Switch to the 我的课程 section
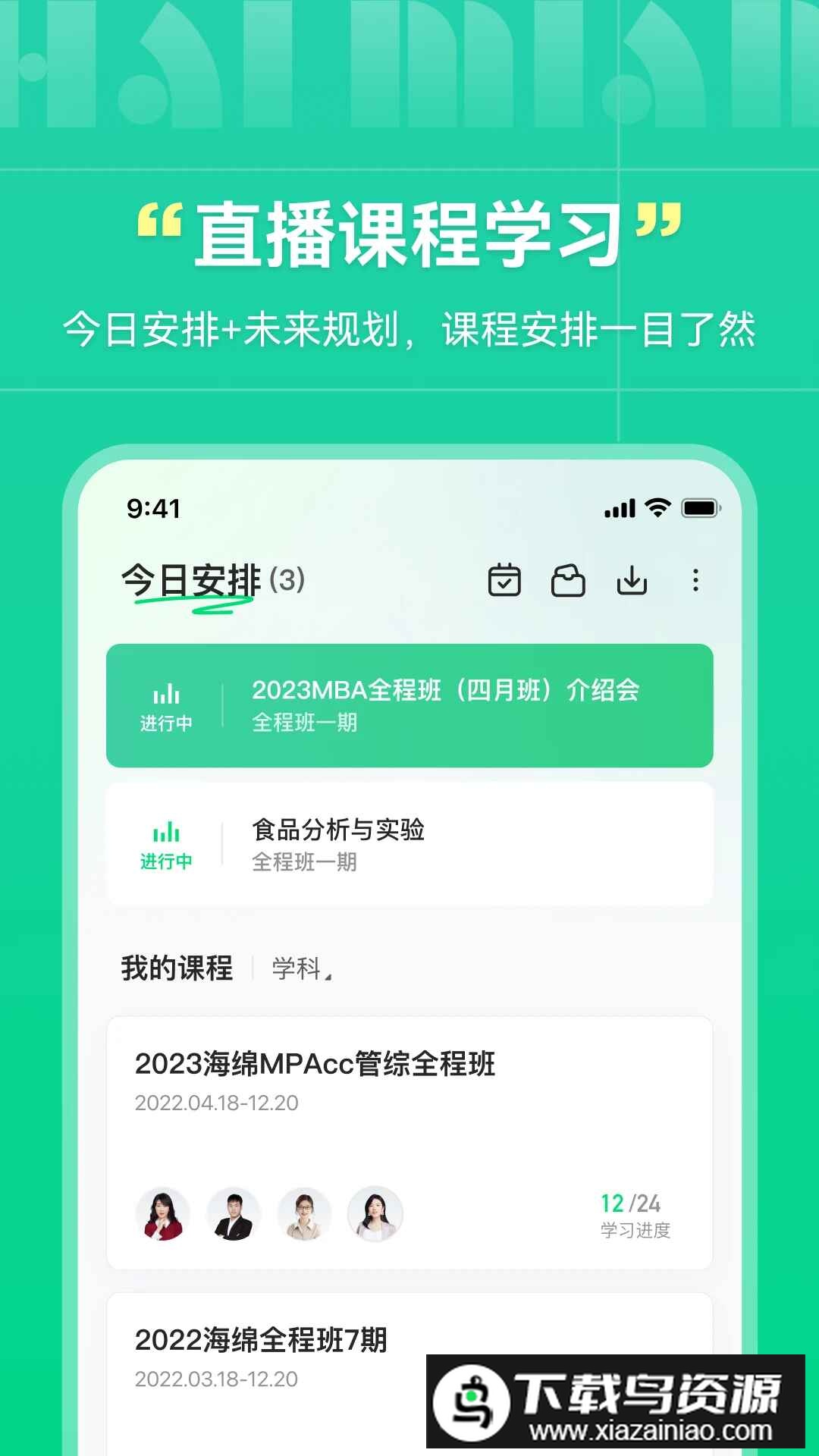Viewport: 819px width, 1456px height. pyautogui.click(x=176, y=967)
